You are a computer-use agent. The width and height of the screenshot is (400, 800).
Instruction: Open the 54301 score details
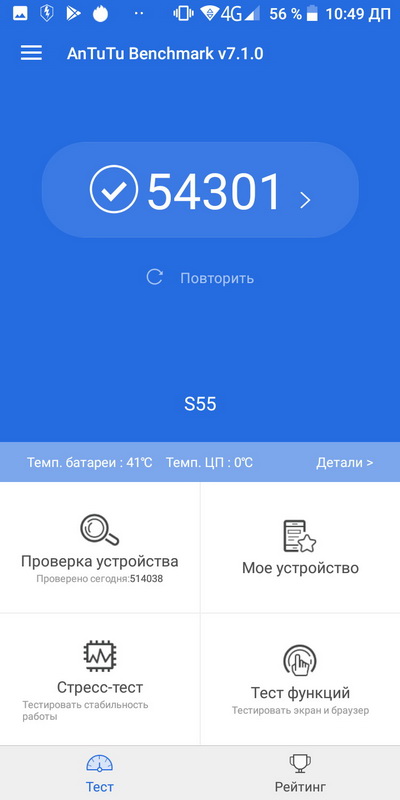(200, 190)
